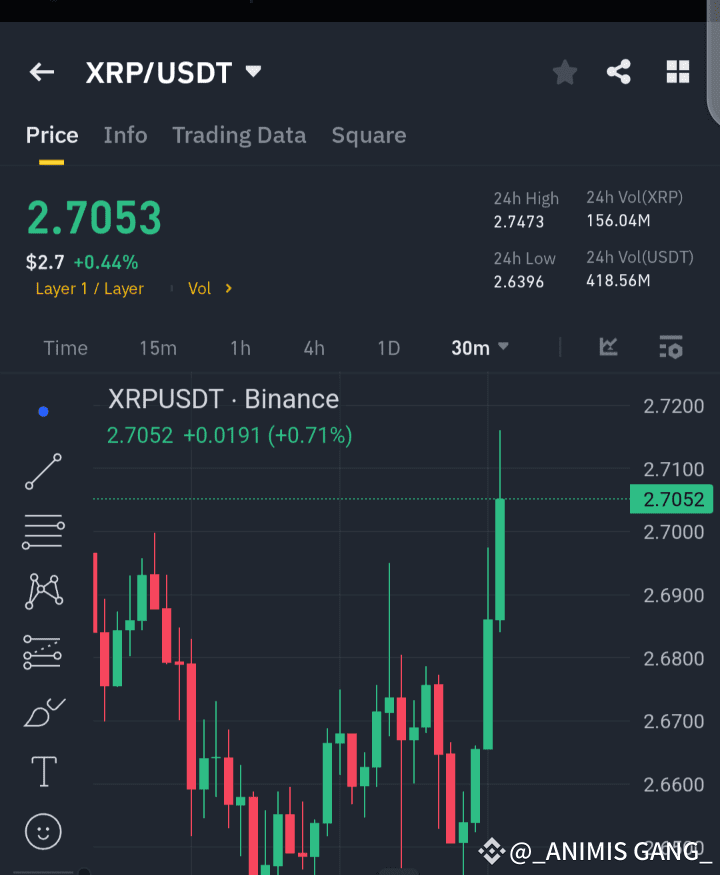Tap the green 2.7052 price tag
The height and width of the screenshot is (875, 720).
671,498
